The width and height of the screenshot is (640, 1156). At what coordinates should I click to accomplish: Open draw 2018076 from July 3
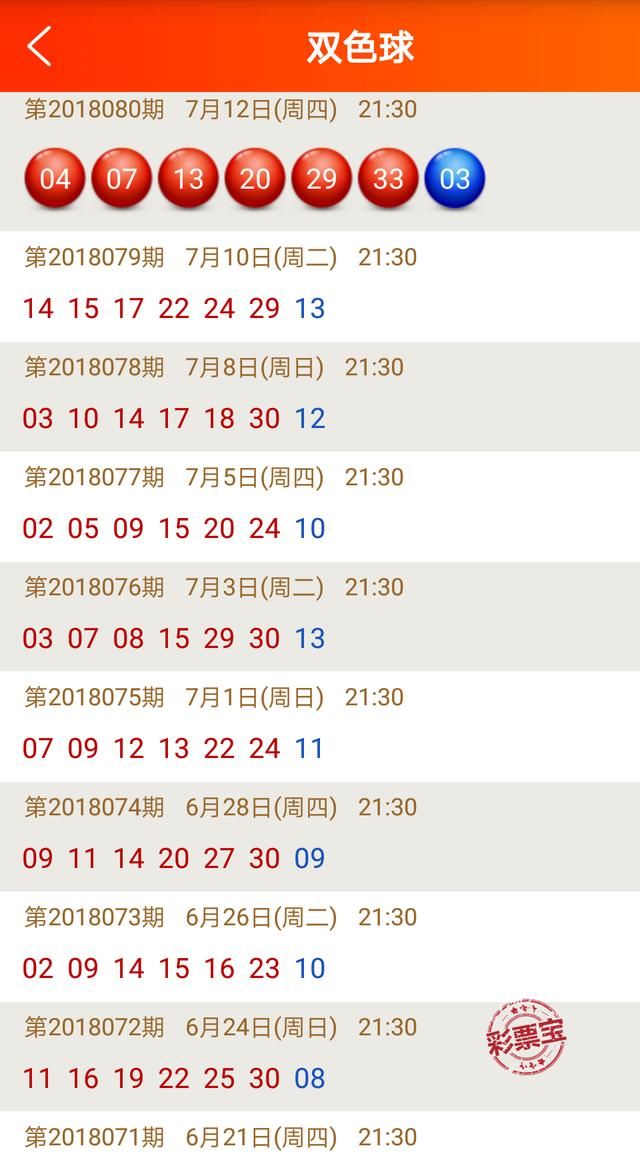pos(320,616)
